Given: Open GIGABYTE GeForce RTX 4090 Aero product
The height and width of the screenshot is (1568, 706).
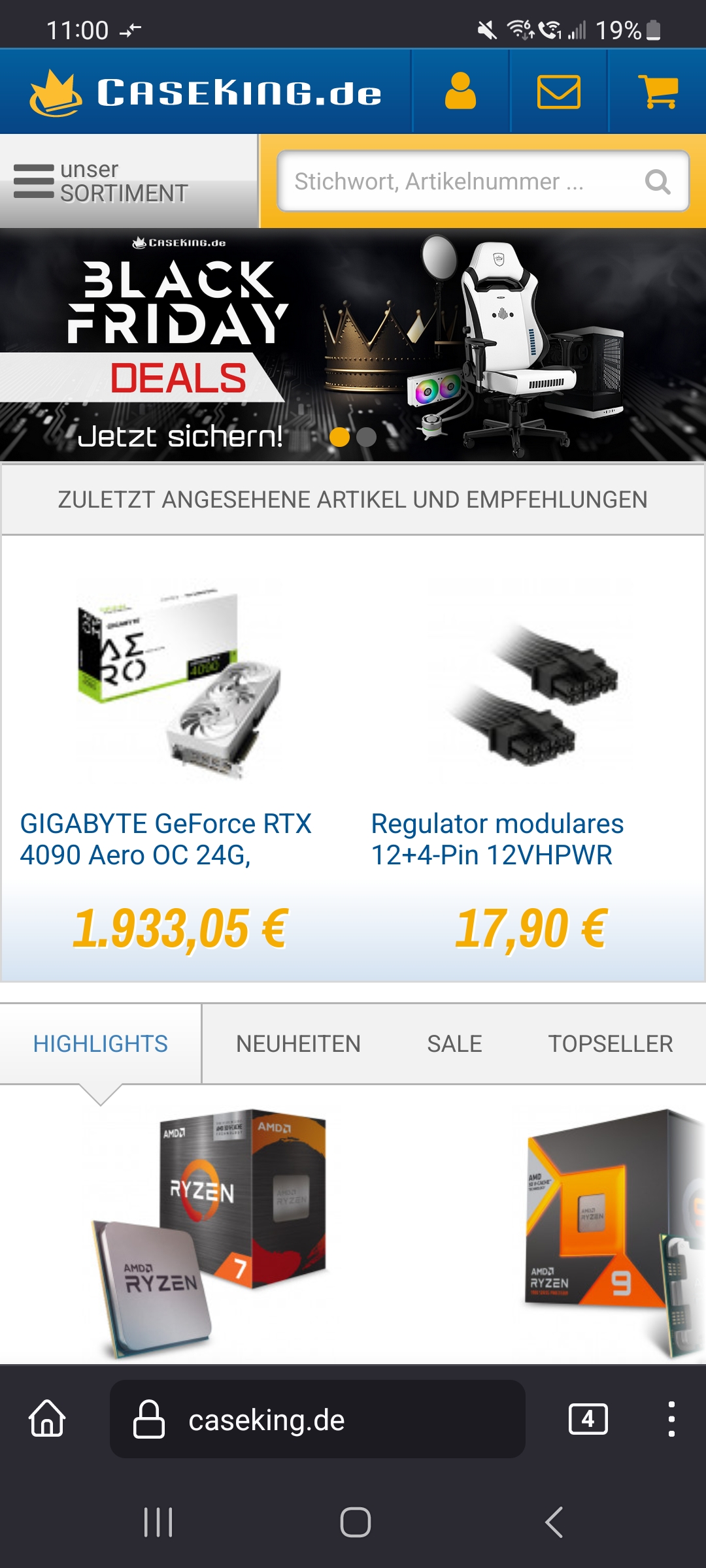Looking at the screenshot, I should click(166, 839).
